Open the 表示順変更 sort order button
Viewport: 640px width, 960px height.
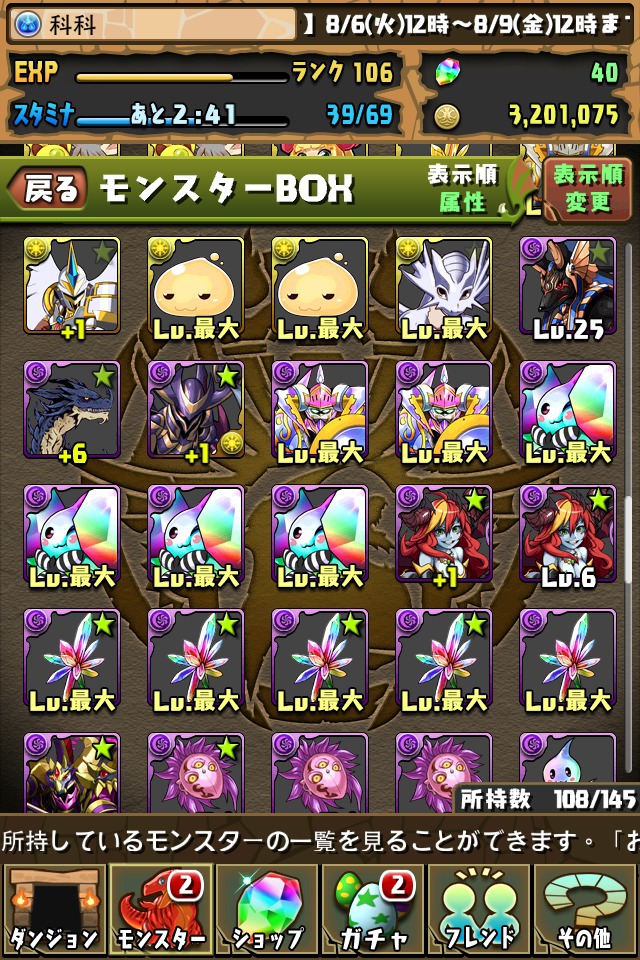[x=587, y=187]
